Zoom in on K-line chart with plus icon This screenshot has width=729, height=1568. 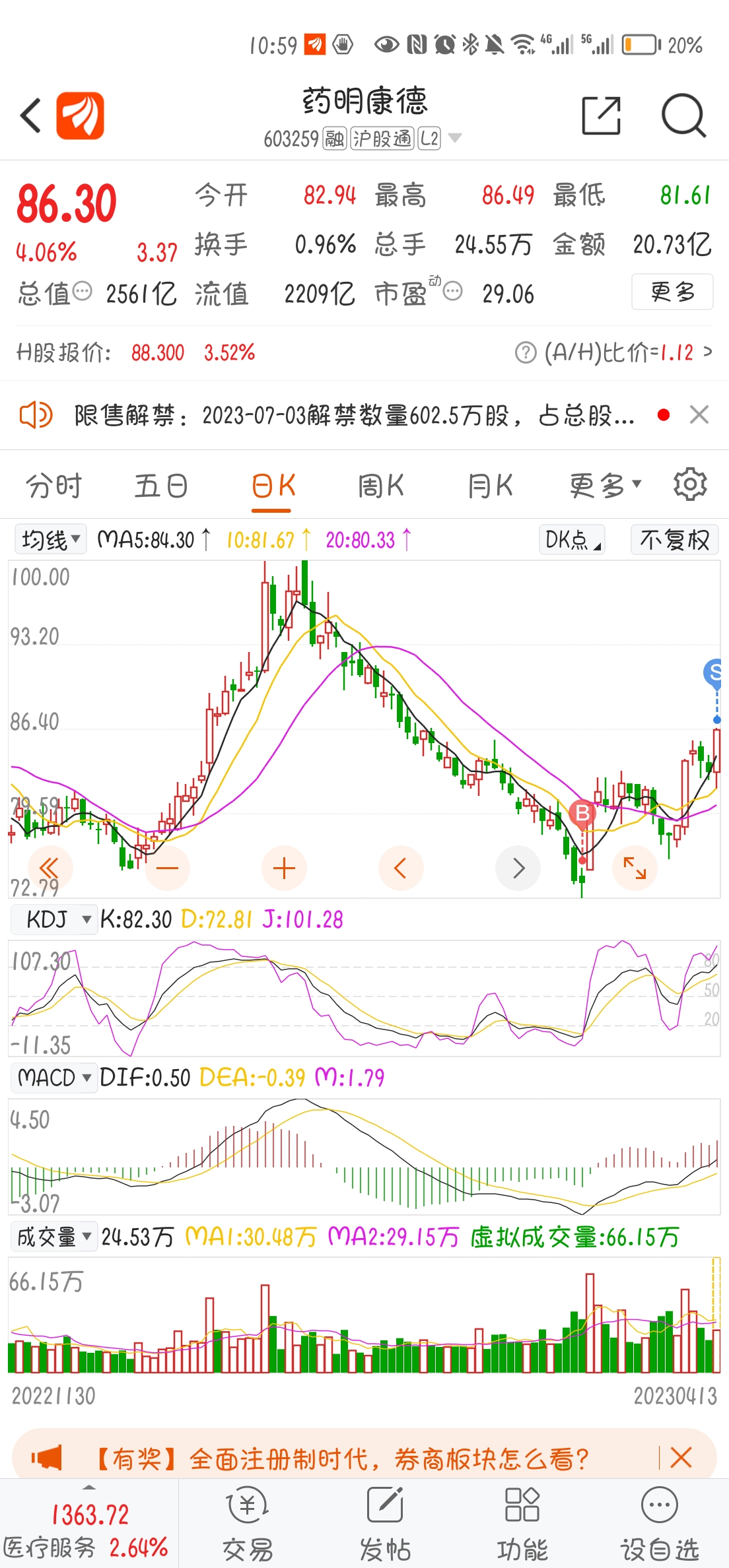coord(284,868)
